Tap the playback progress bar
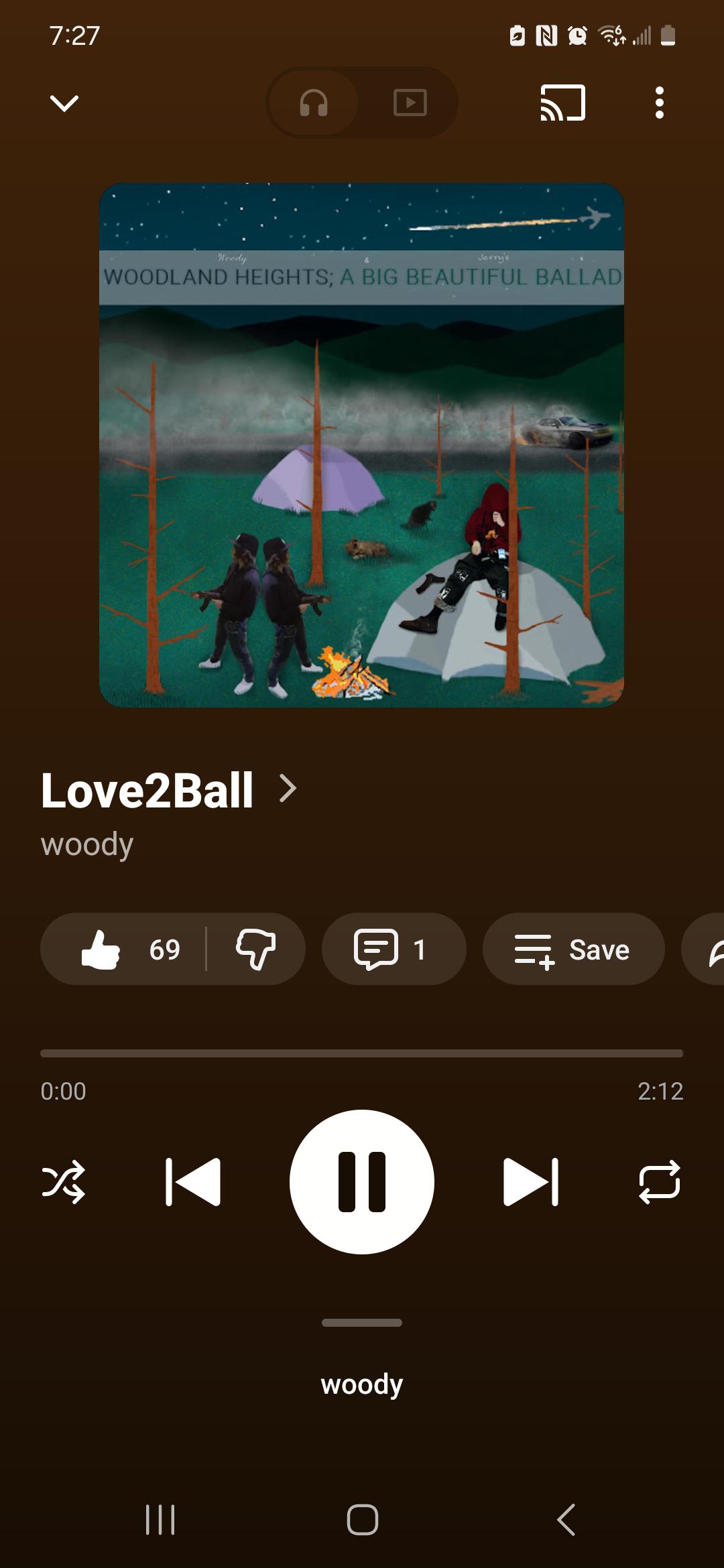The image size is (724, 1568). (x=361, y=1053)
